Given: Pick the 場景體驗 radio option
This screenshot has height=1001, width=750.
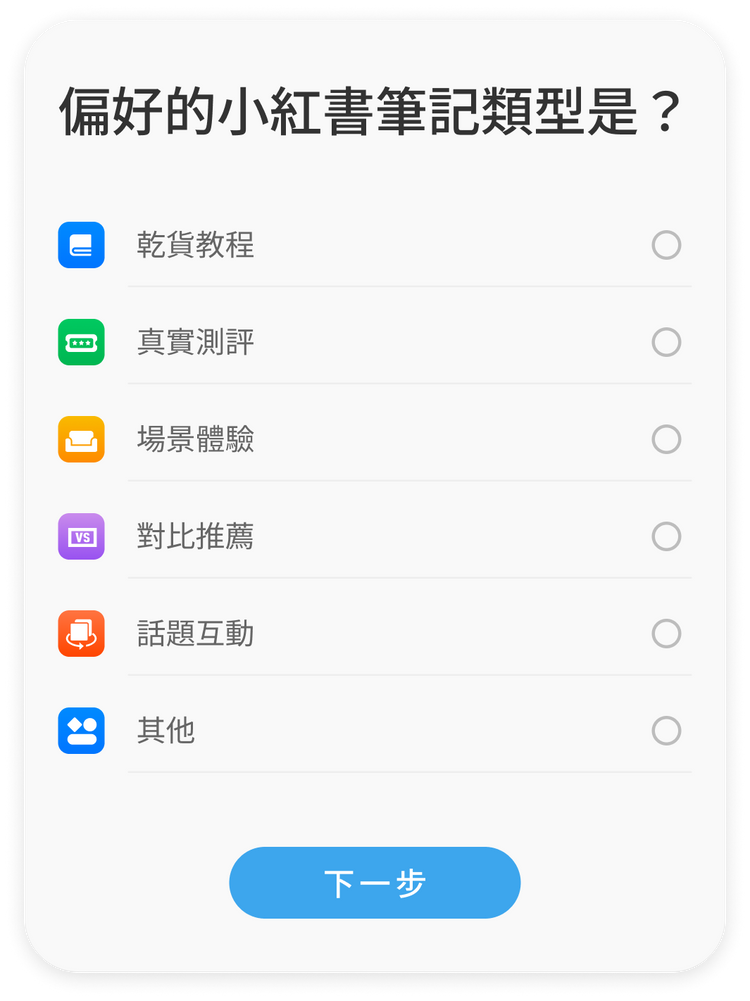Looking at the screenshot, I should click(x=666, y=439).
